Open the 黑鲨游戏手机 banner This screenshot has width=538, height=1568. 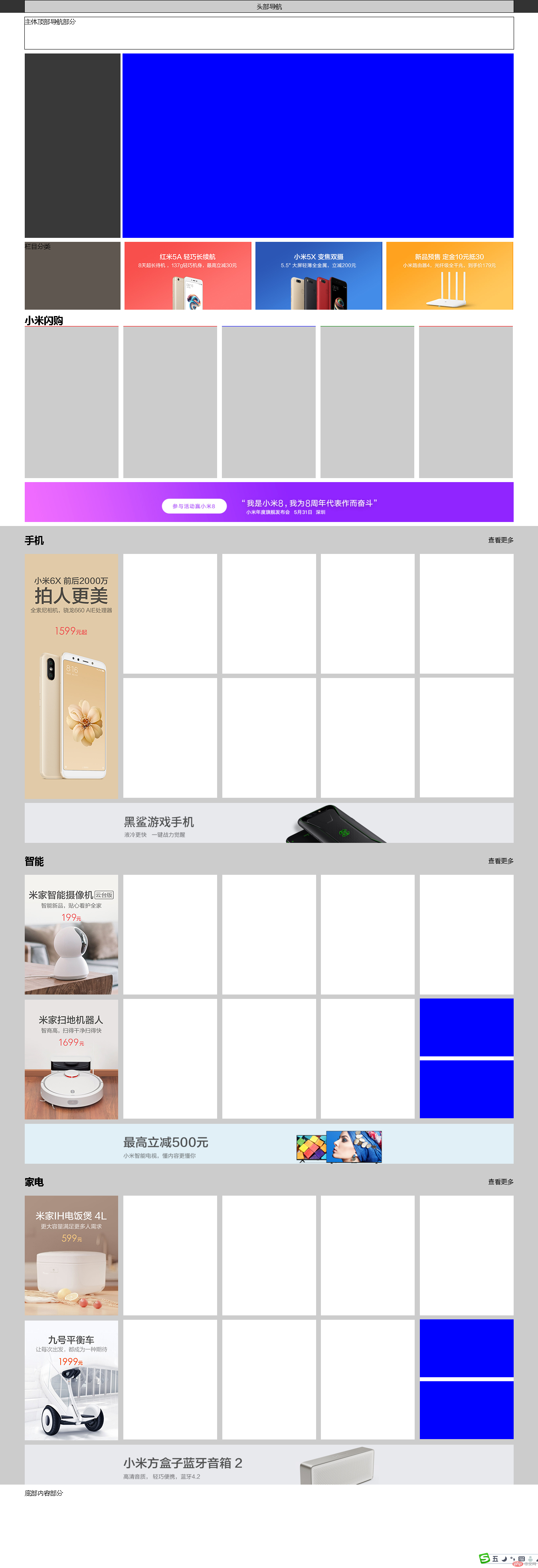click(x=269, y=823)
